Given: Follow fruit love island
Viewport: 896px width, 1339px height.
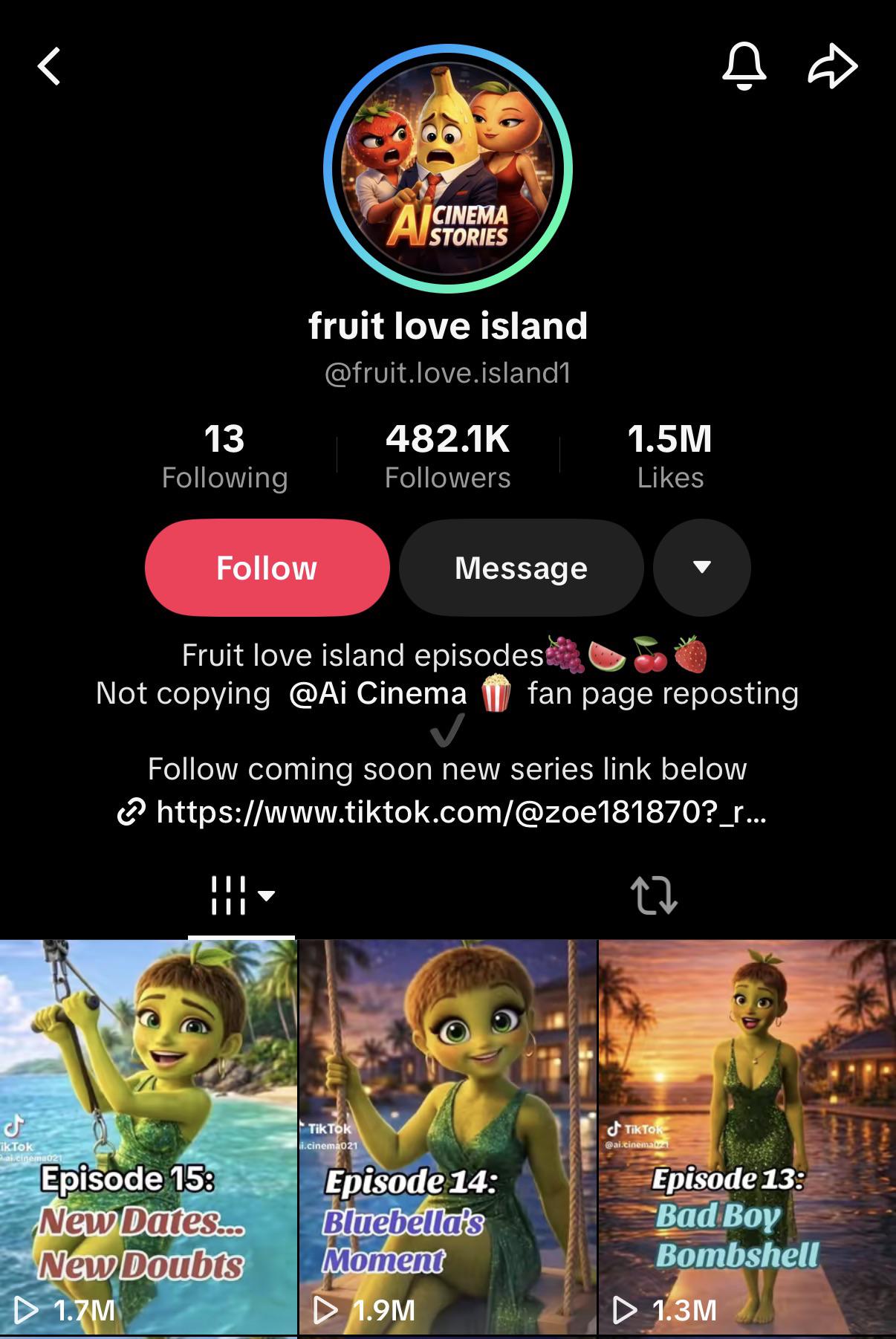Looking at the screenshot, I should (267, 568).
